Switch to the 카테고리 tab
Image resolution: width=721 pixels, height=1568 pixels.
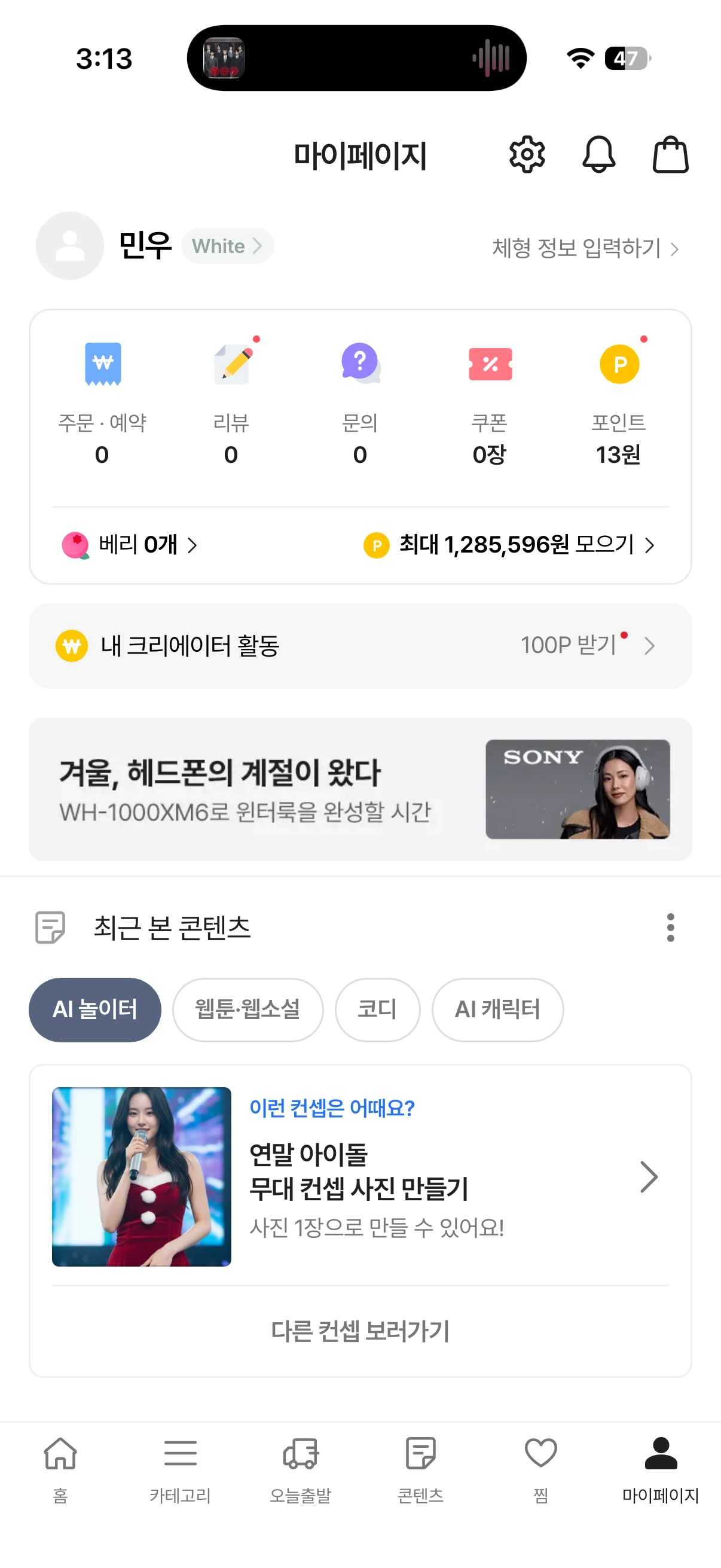tap(180, 1468)
